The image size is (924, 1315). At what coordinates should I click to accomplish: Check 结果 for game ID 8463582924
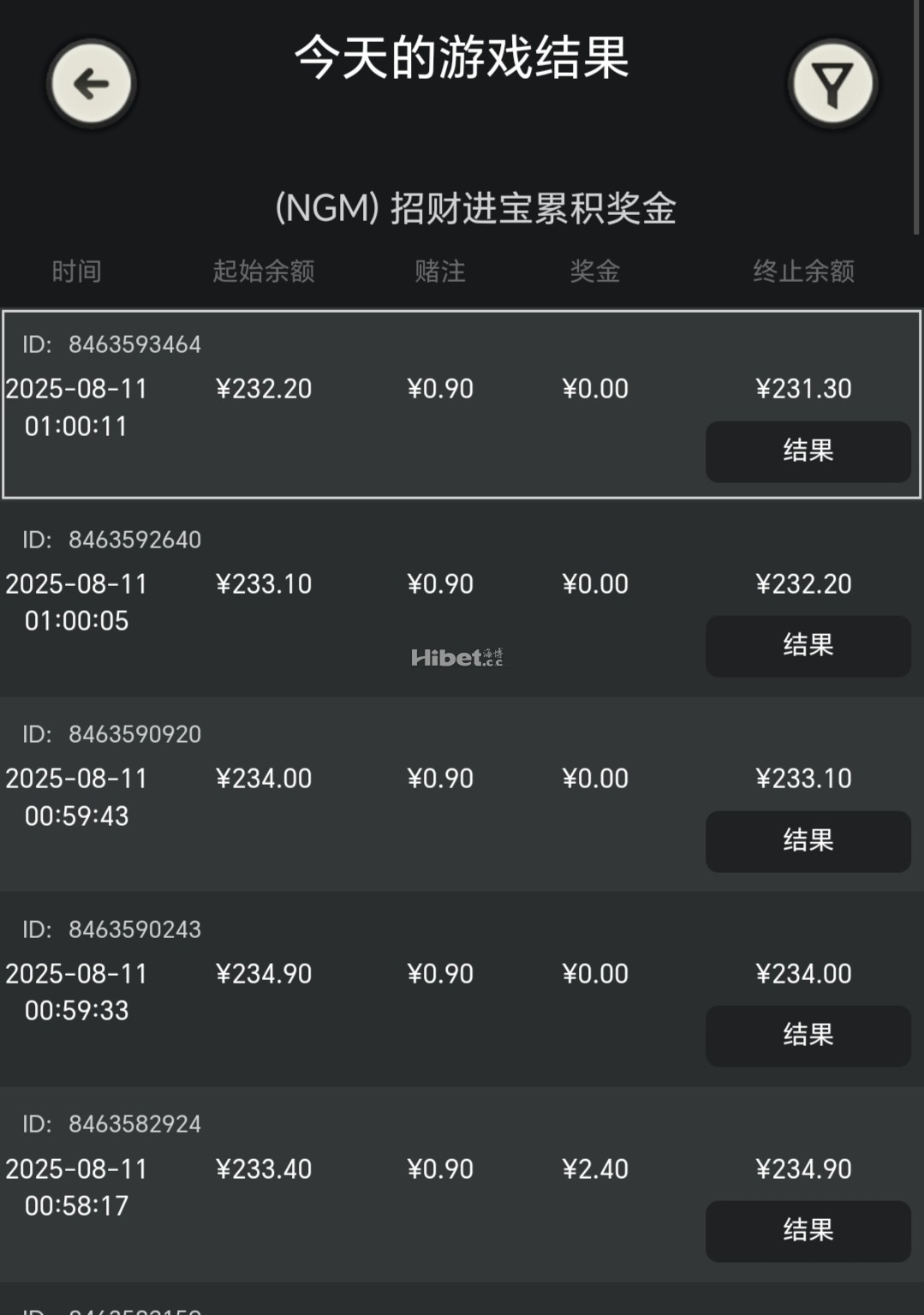click(808, 1231)
